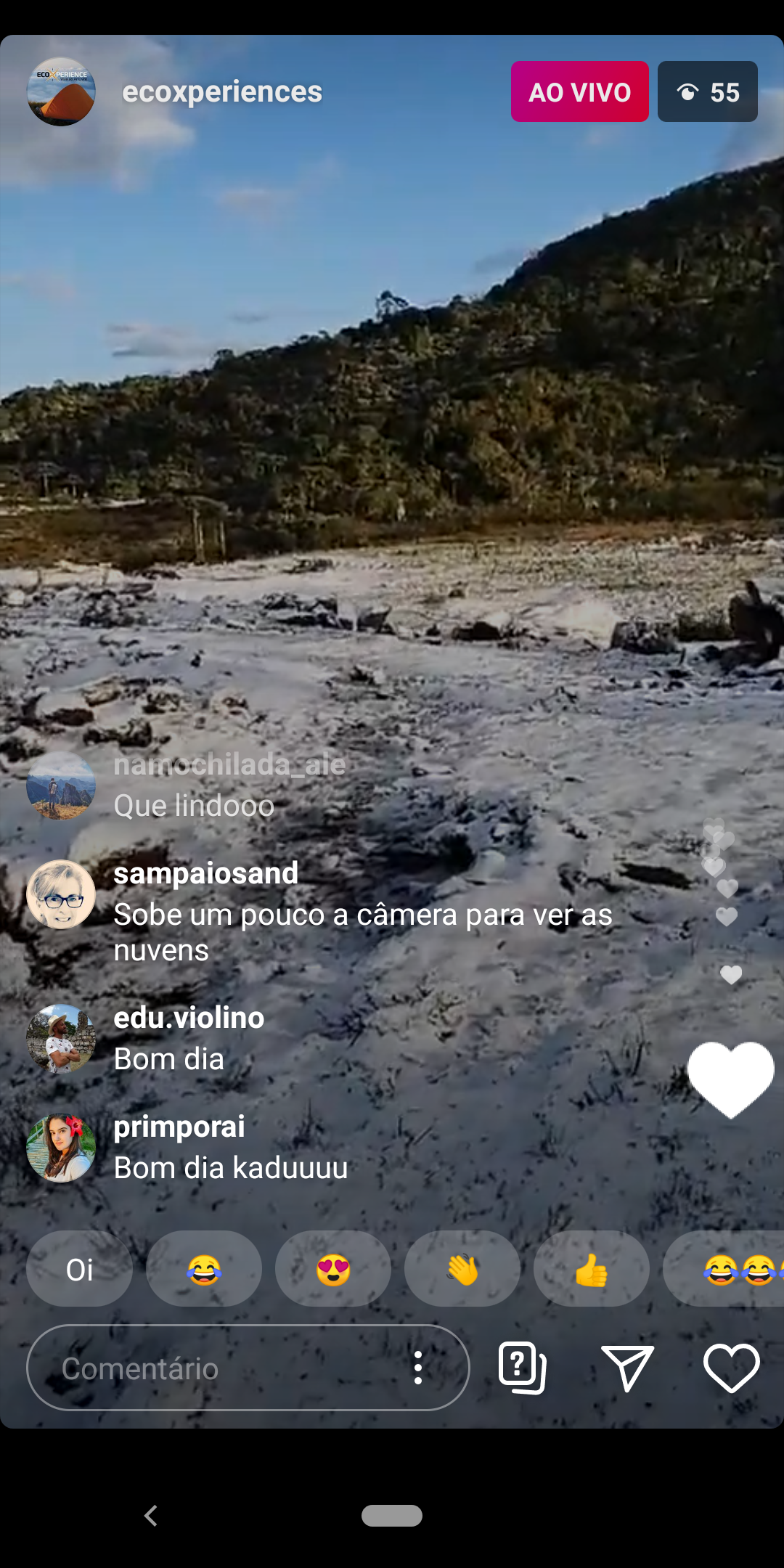Send the waving hand emoji reaction
784x1568 pixels.
462,1269
